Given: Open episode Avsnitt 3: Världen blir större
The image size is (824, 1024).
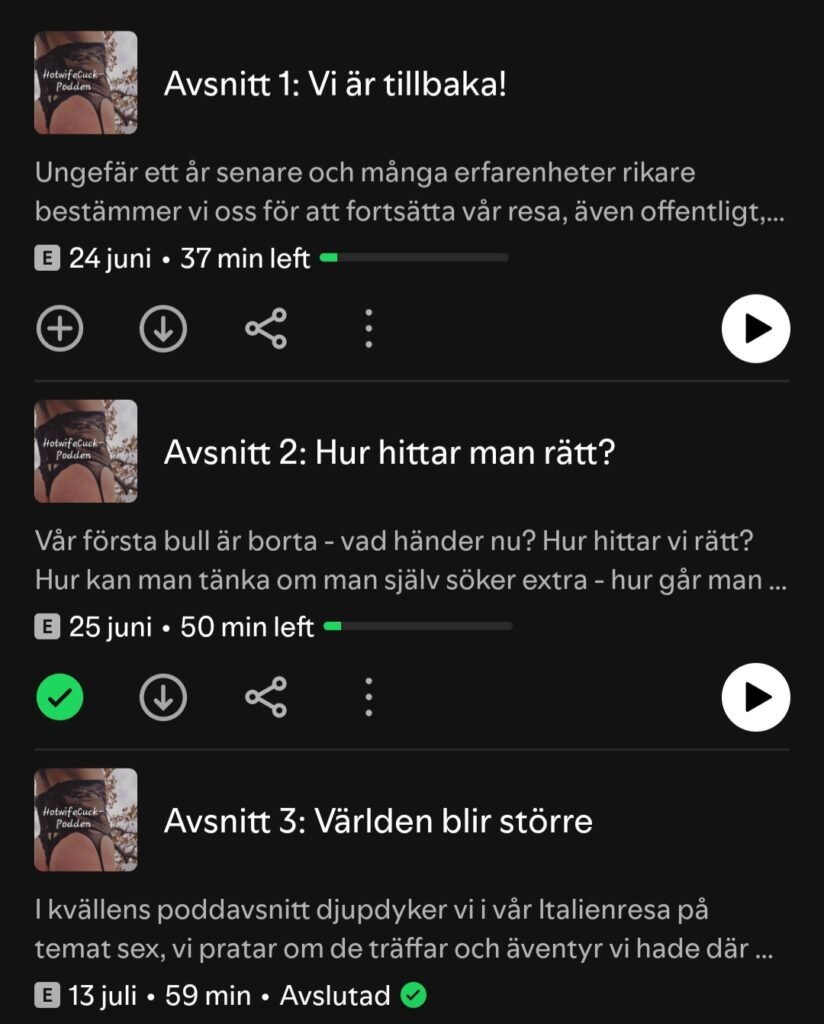Looking at the screenshot, I should coord(378,822).
